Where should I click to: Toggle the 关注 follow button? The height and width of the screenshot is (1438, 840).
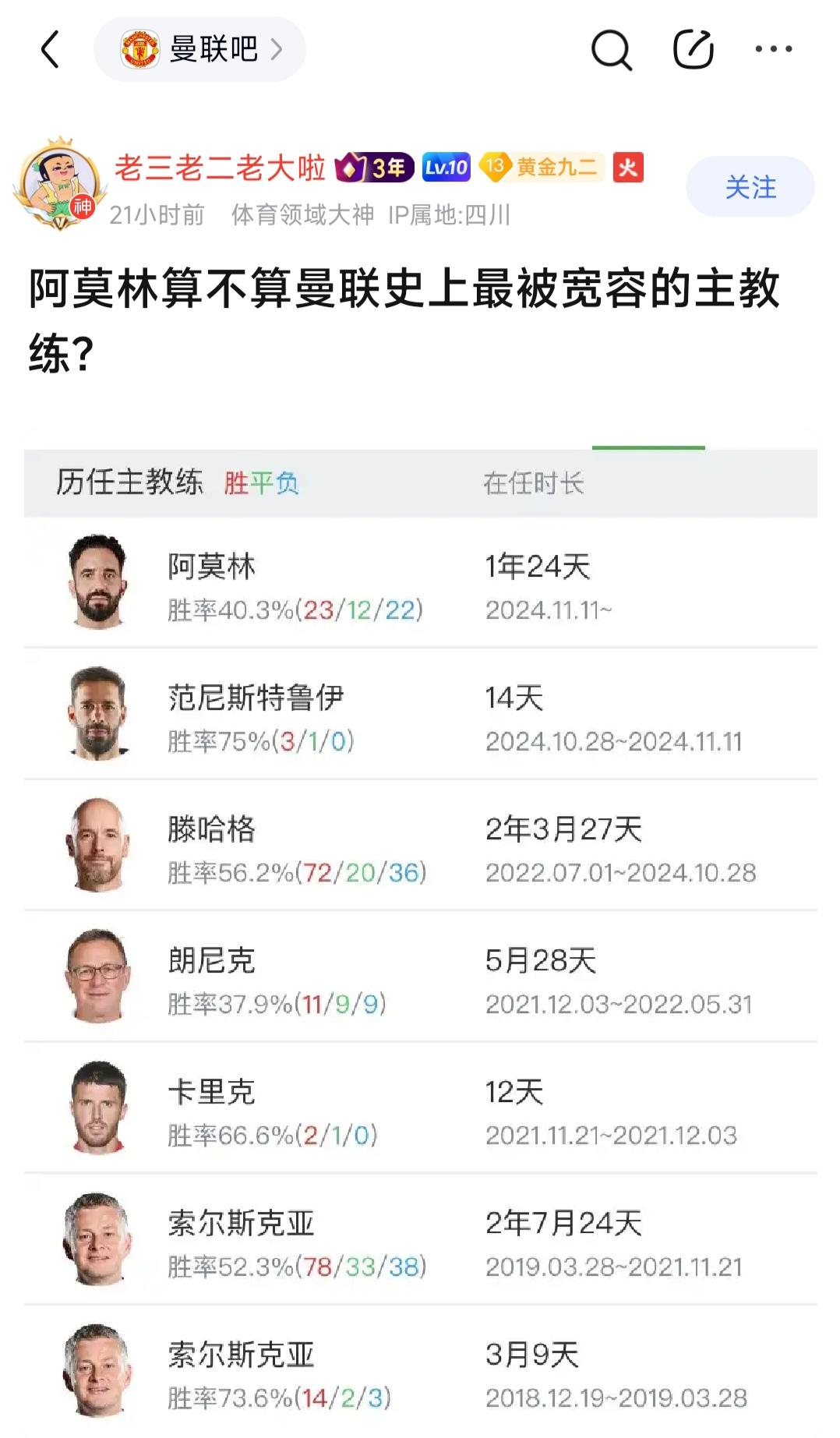pyautogui.click(x=750, y=187)
